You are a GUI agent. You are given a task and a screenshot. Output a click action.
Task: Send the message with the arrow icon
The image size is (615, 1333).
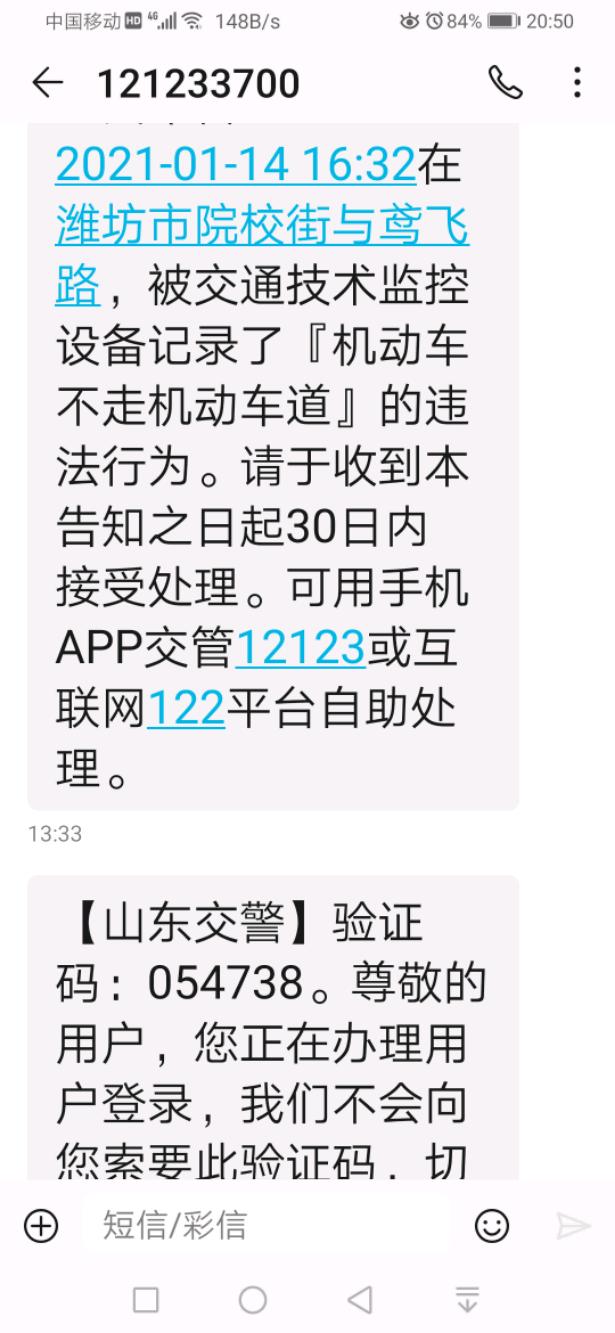pyautogui.click(x=573, y=1225)
